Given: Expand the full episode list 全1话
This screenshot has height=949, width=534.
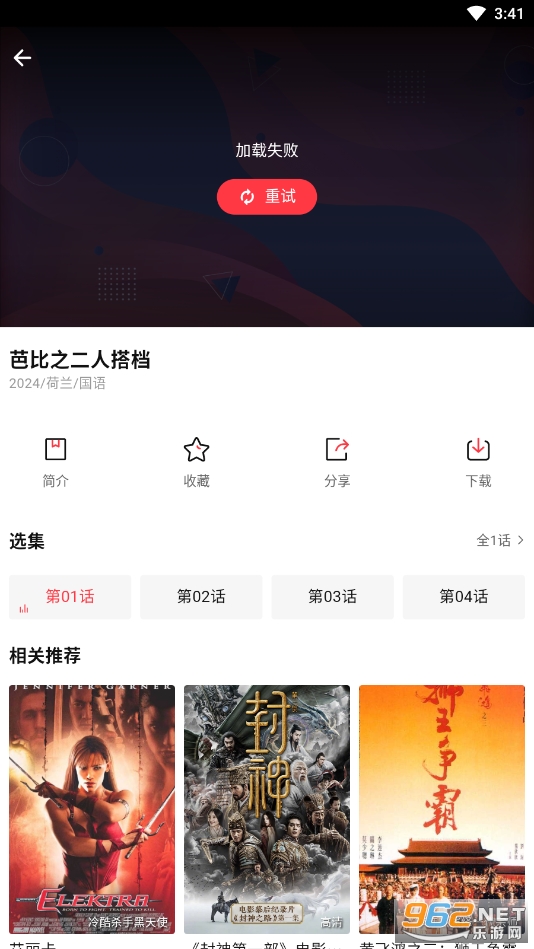Looking at the screenshot, I should (x=500, y=540).
